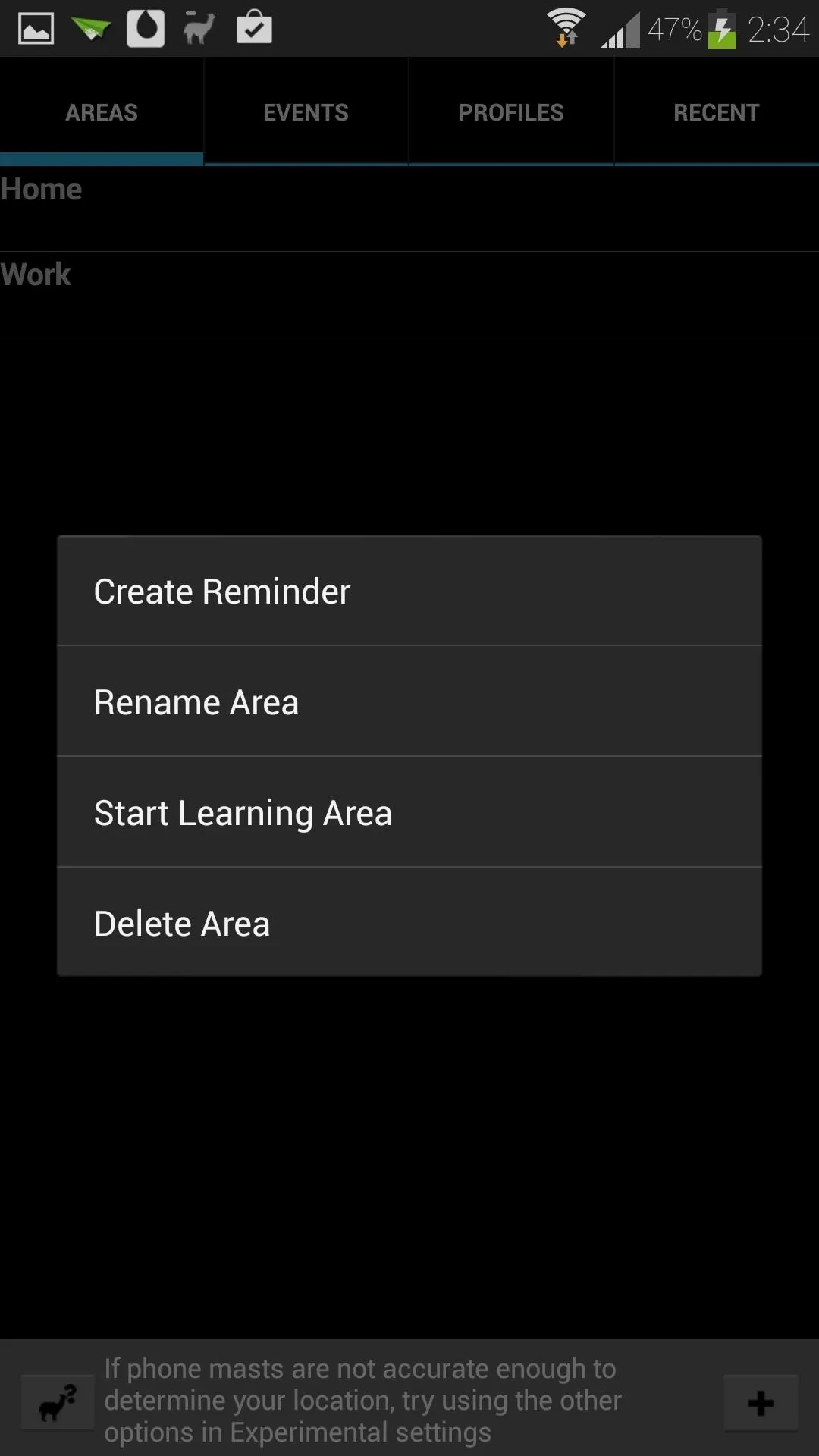The width and height of the screenshot is (819, 1456).
Task: Open the Recent tab
Action: 717,112
